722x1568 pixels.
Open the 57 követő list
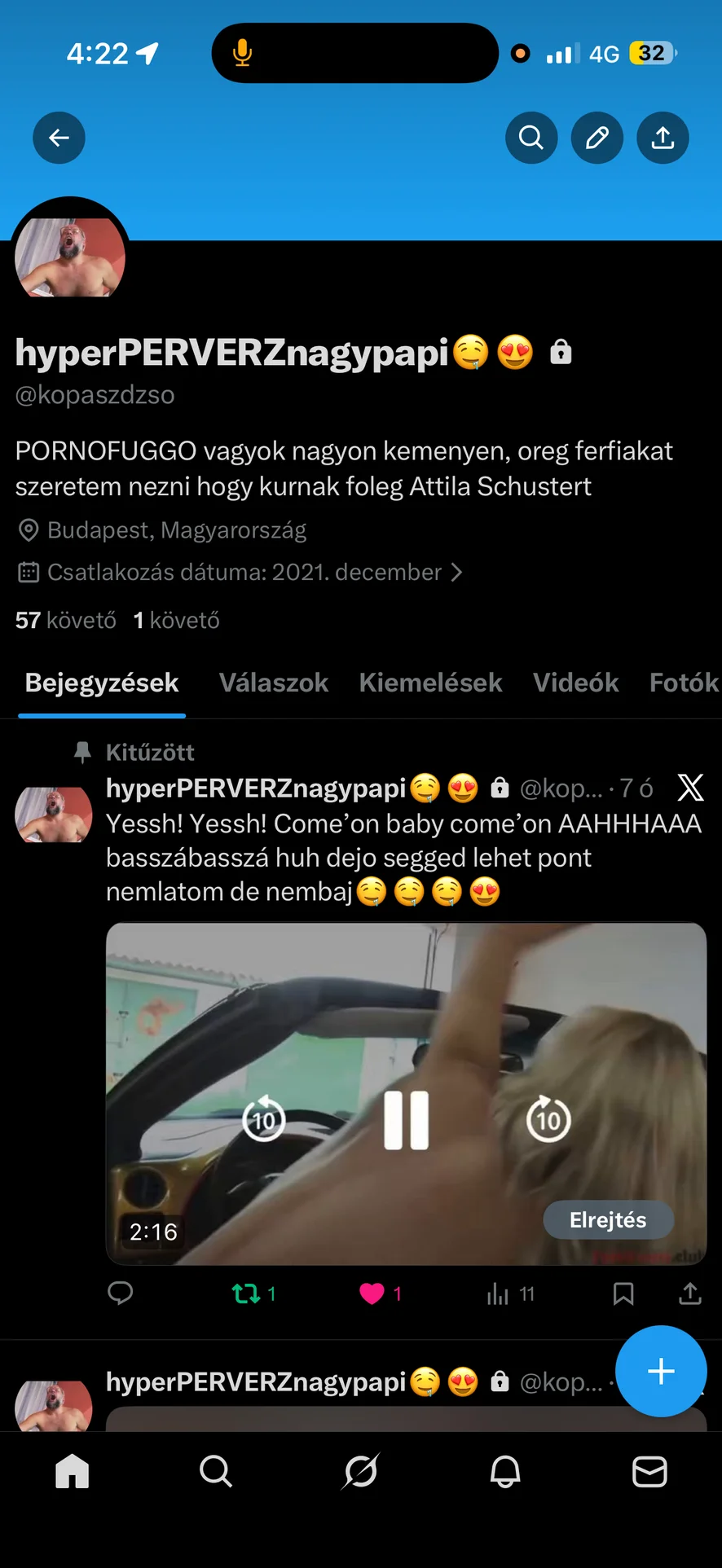point(66,621)
